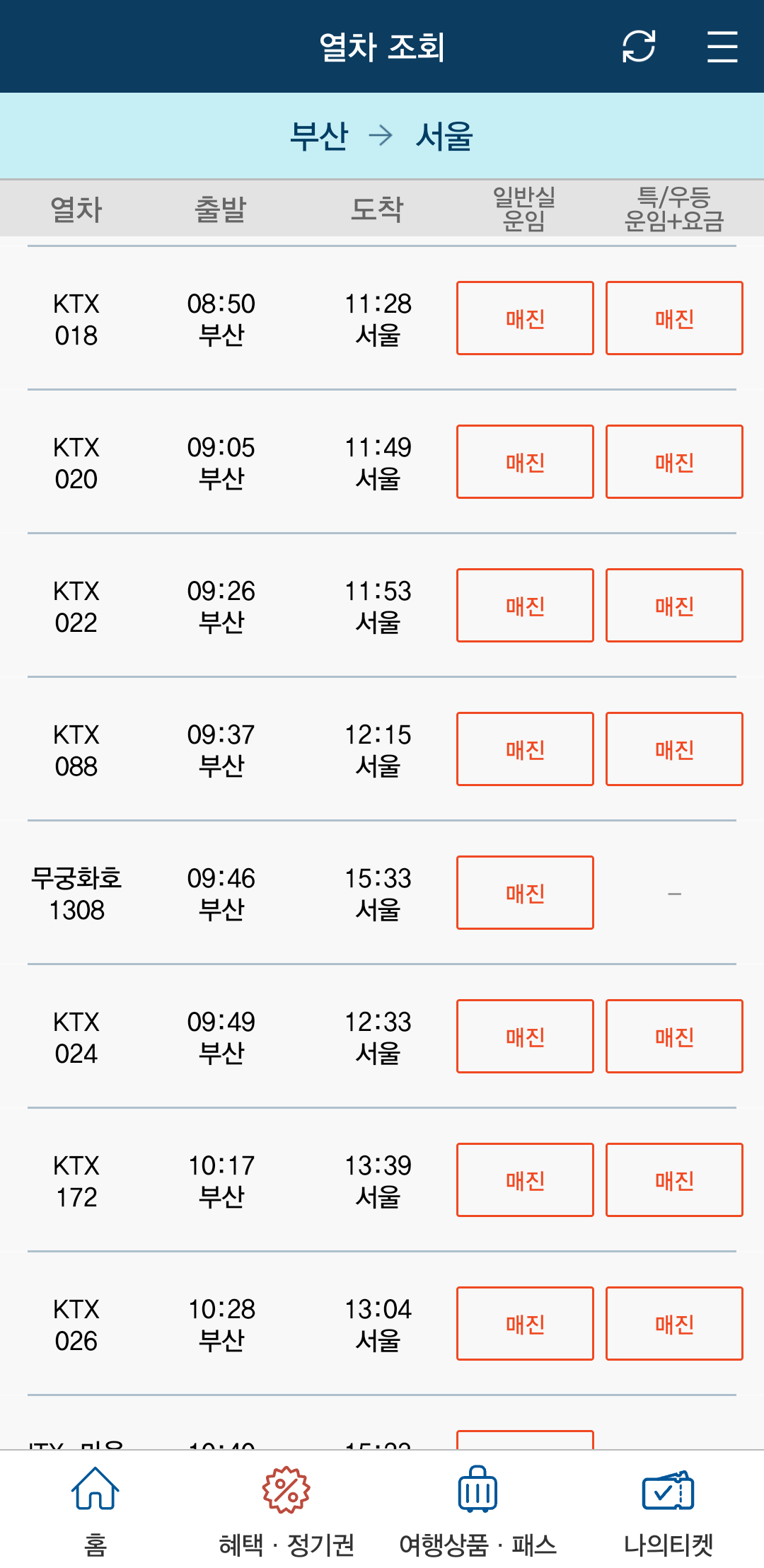
Task: Tap 일반실 매진 button for KTX 018
Action: pyautogui.click(x=525, y=318)
